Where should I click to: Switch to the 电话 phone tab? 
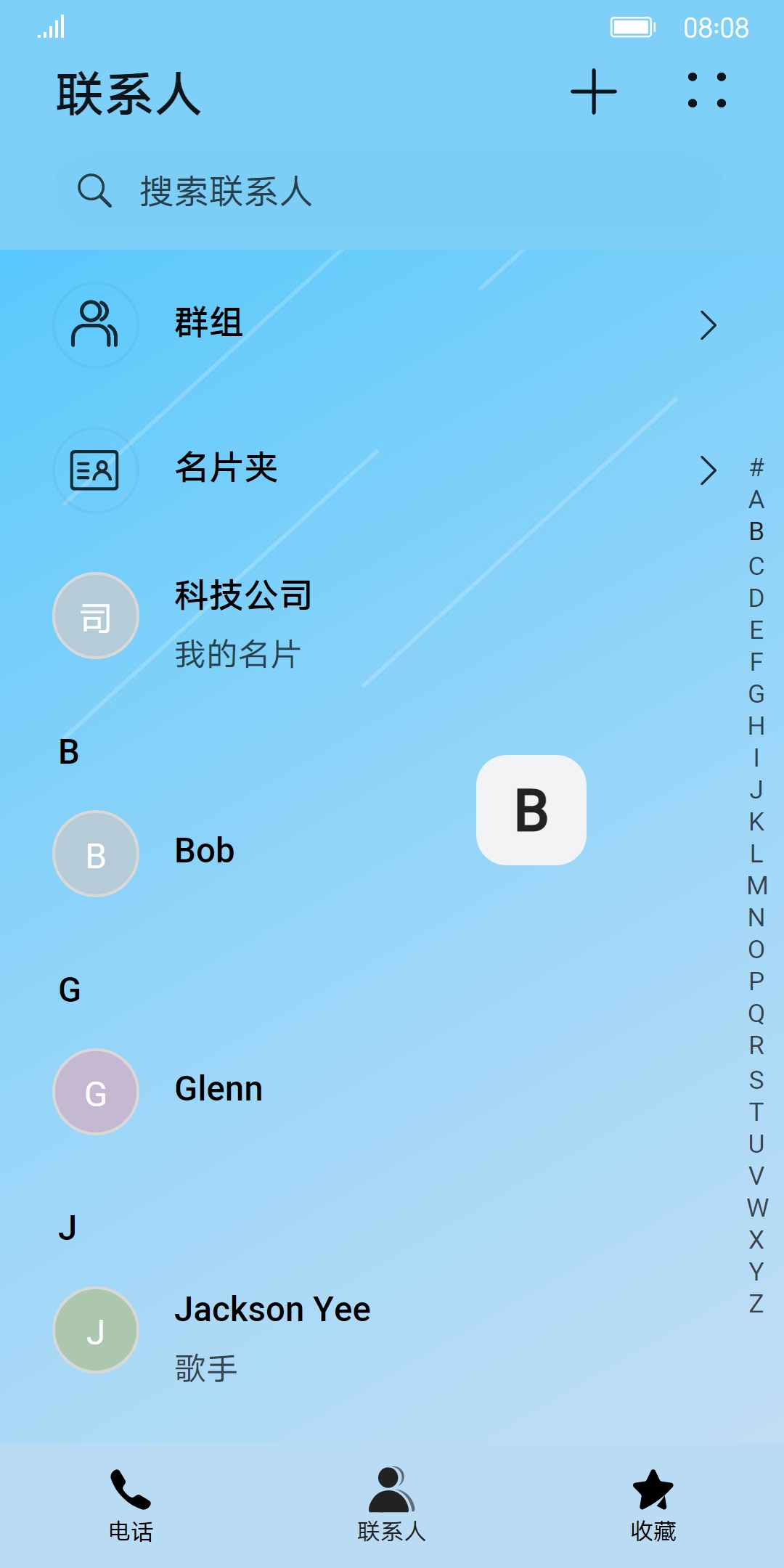click(131, 1506)
